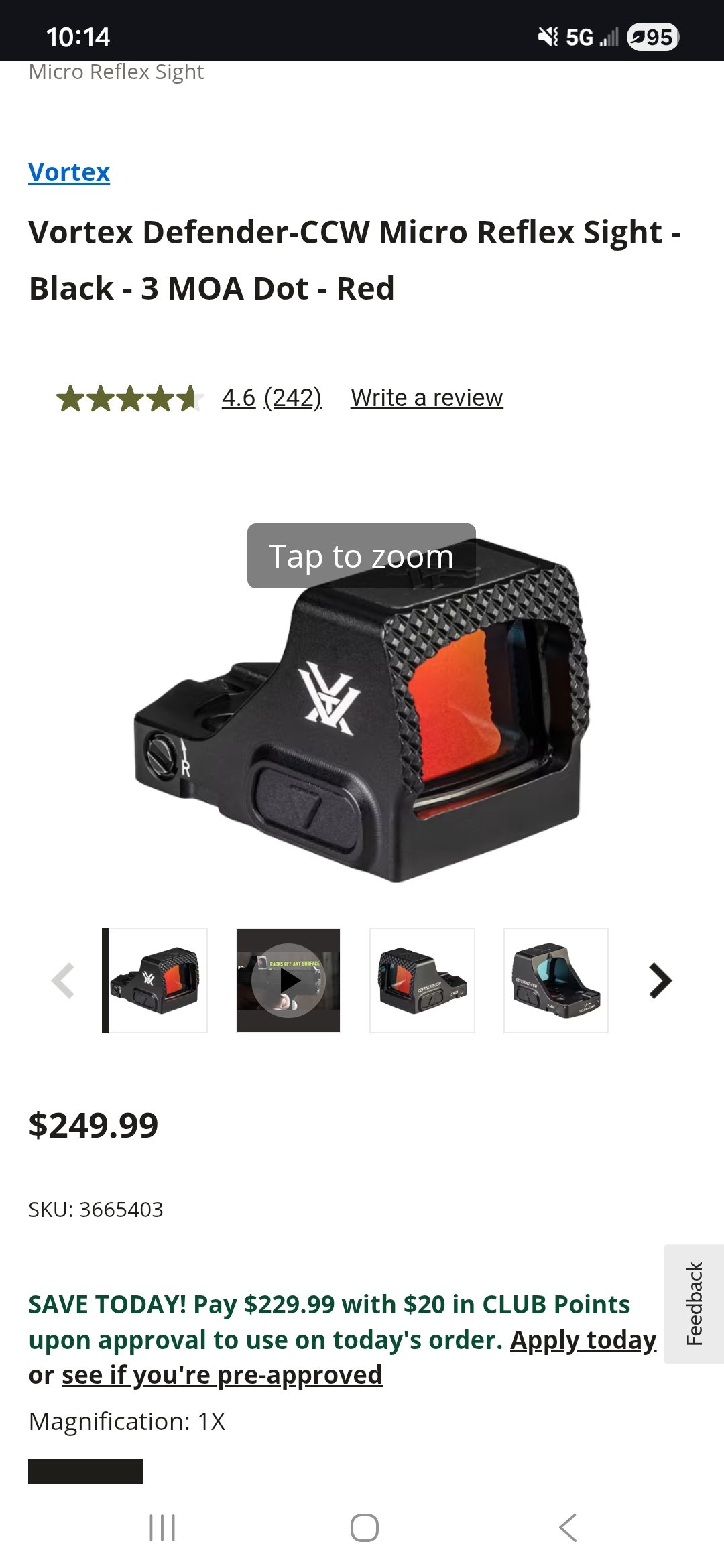The height and width of the screenshot is (1568, 724).
Task: Tap Apply today link
Action: (x=583, y=1340)
